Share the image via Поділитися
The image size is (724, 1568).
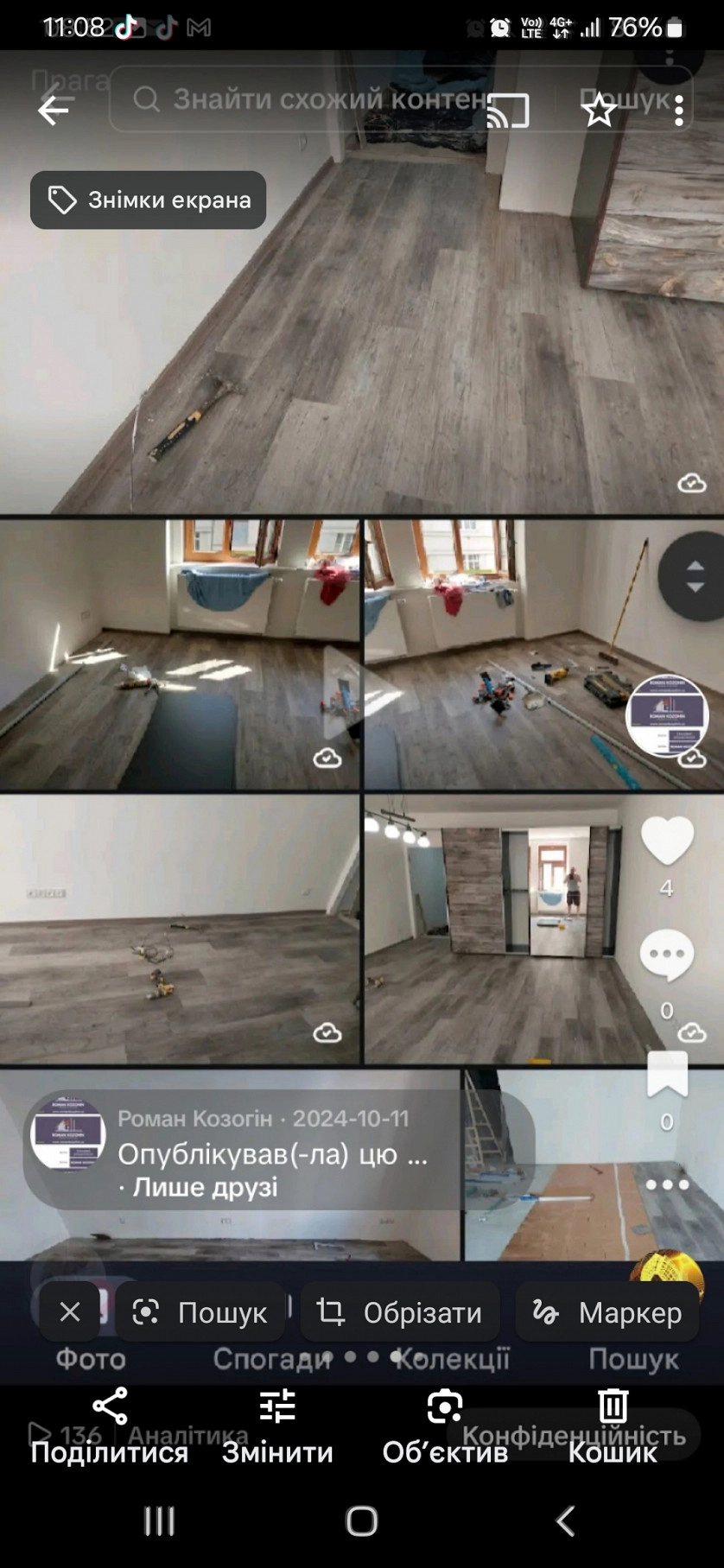(110, 1427)
